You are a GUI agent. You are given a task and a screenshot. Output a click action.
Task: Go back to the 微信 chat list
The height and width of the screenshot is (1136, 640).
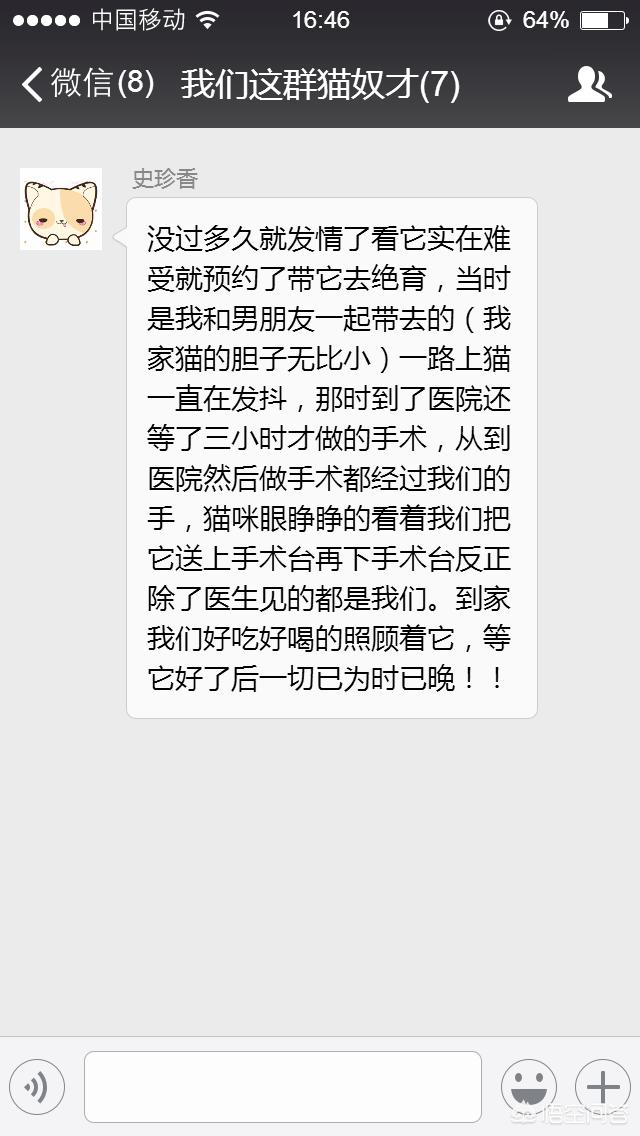coord(88,84)
